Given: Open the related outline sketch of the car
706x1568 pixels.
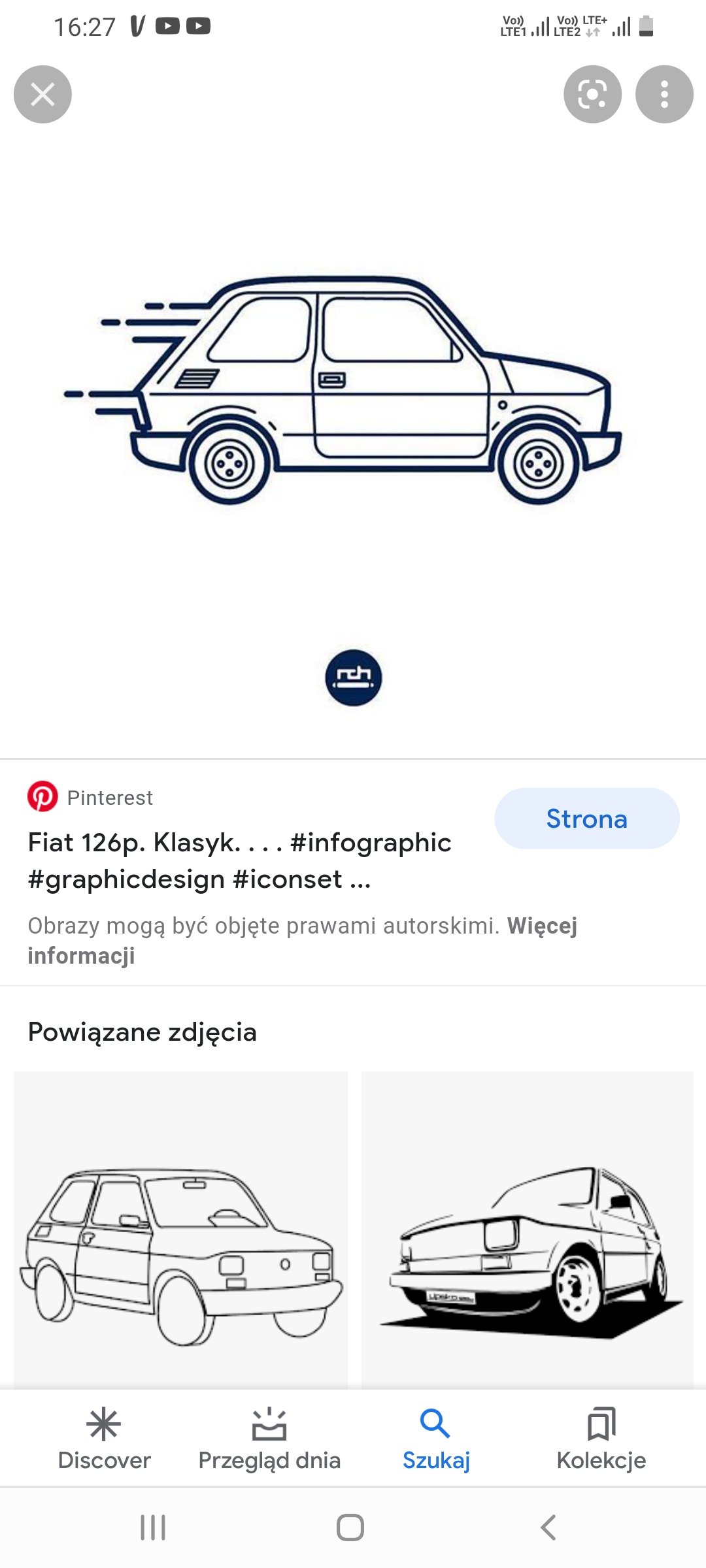Looking at the screenshot, I should [x=180, y=1230].
